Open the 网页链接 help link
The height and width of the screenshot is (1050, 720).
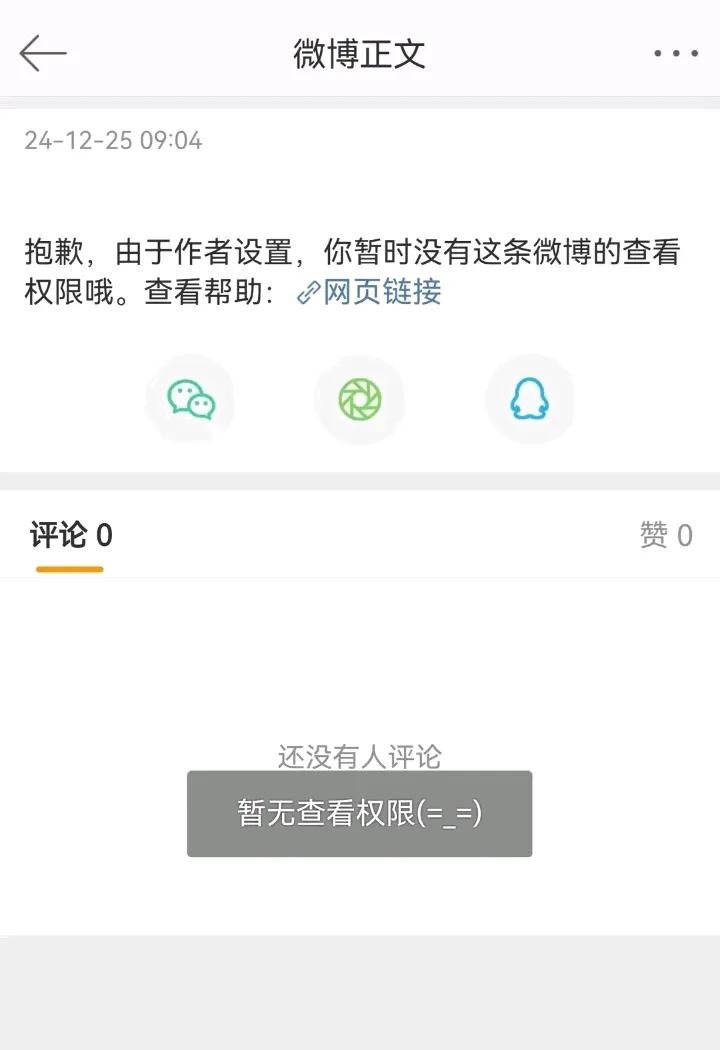click(x=371, y=292)
